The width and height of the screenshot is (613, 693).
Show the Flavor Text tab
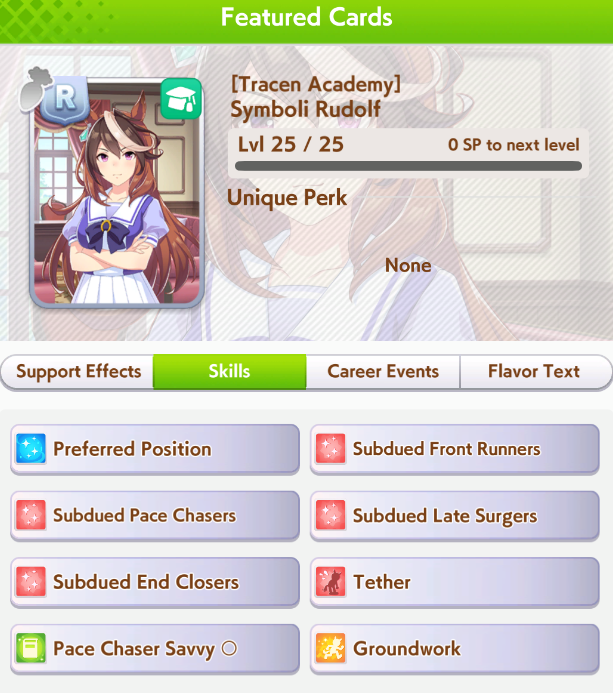click(534, 371)
